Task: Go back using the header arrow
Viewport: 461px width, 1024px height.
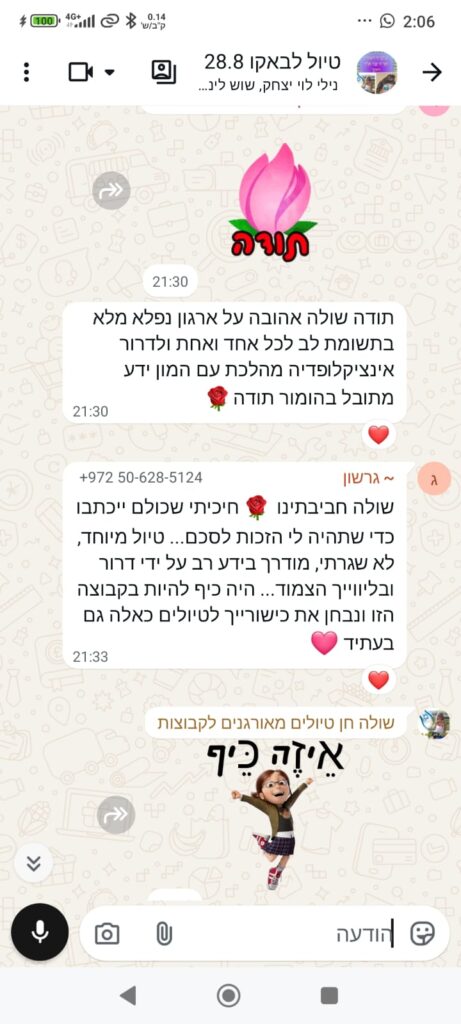Action: tap(432, 72)
